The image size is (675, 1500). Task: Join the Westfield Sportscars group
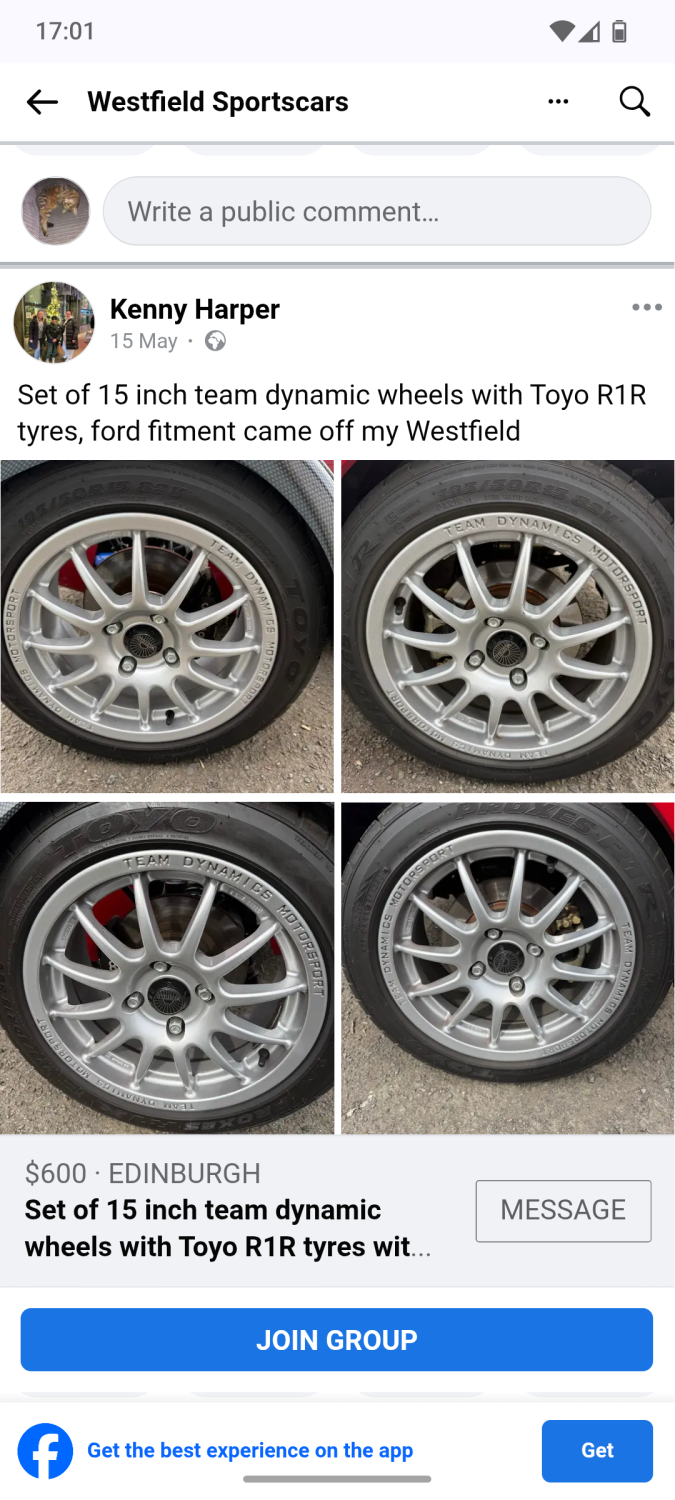(337, 1340)
